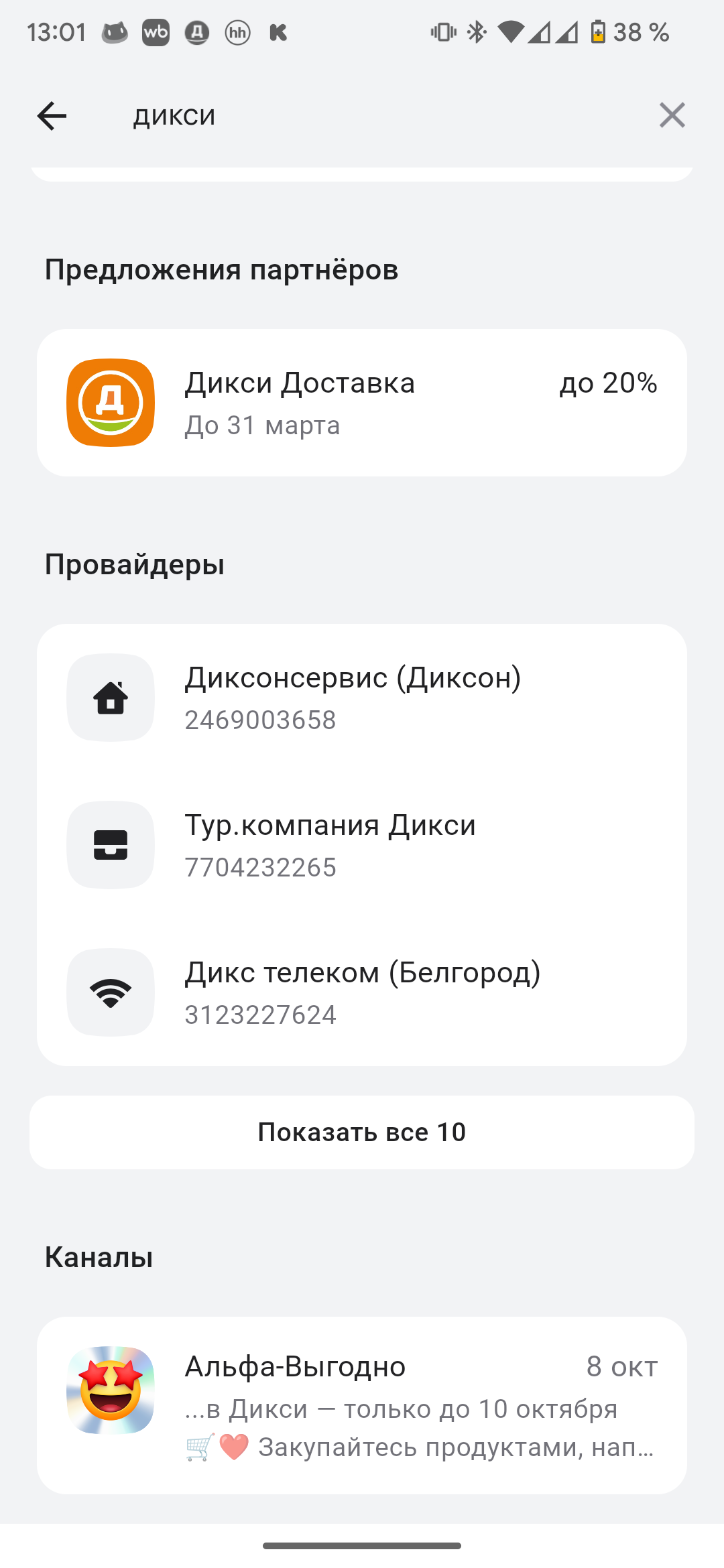Expand all providers via Показать все 10
The width and height of the screenshot is (724, 1568).
(x=361, y=1132)
